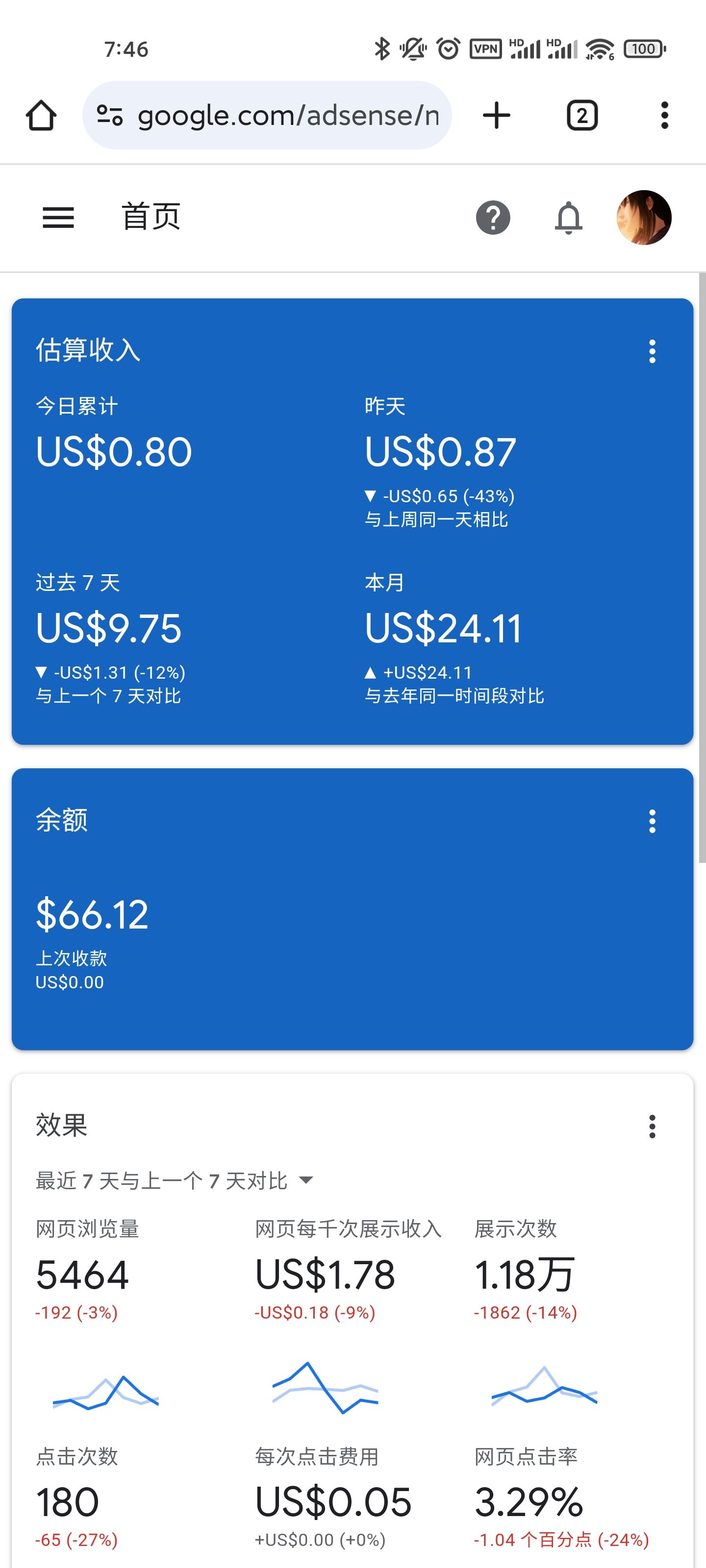This screenshot has height=1568, width=706.
Task: Open the tab switcher showing 2
Action: pos(582,115)
